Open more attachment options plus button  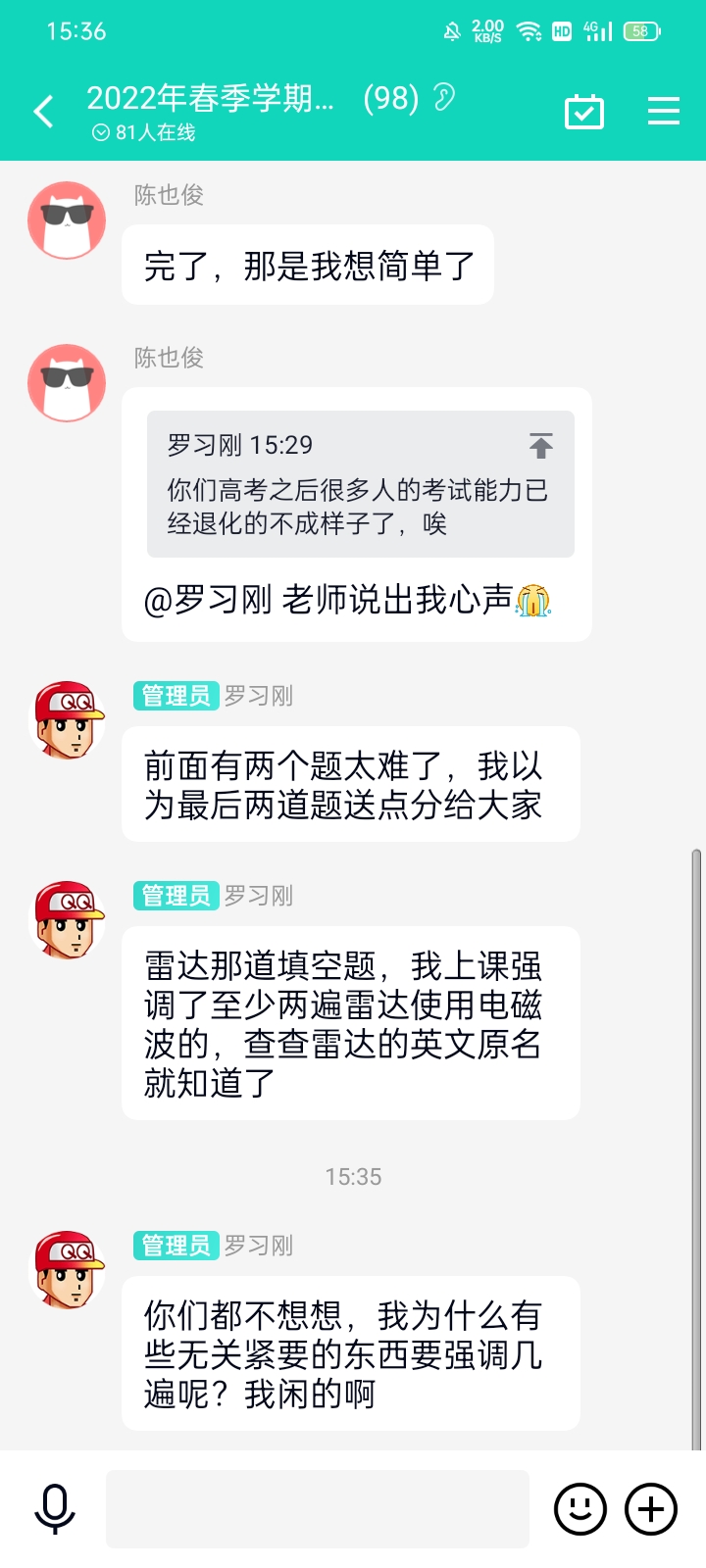(x=651, y=1508)
